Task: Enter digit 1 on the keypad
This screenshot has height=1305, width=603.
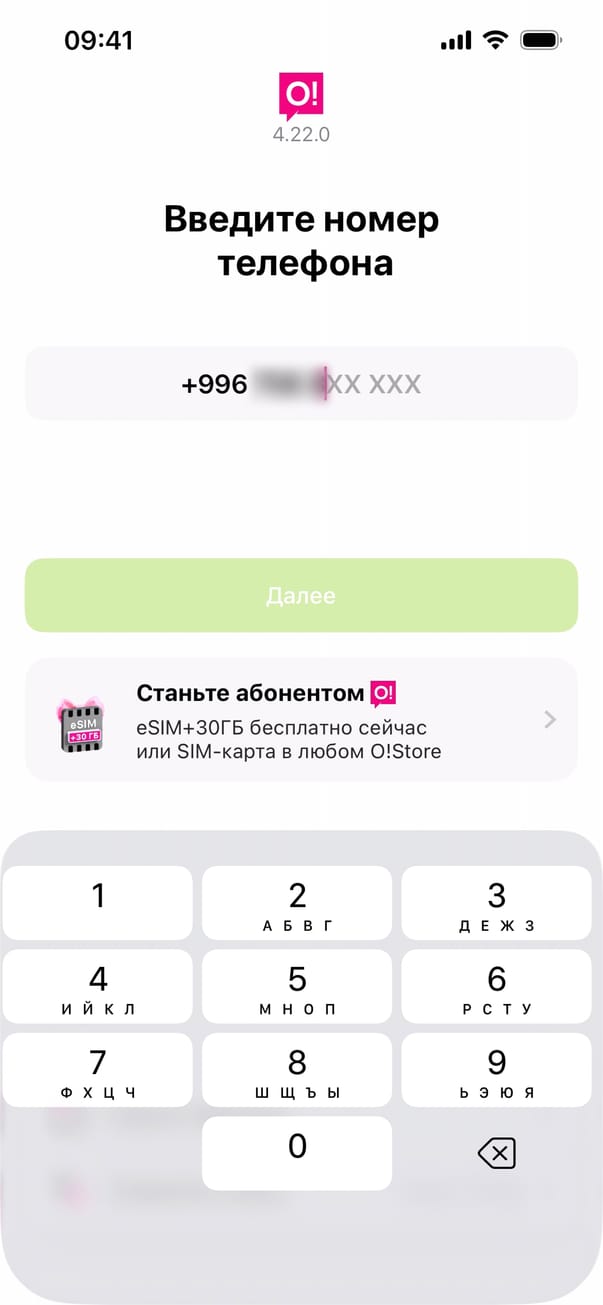Action: (98, 903)
